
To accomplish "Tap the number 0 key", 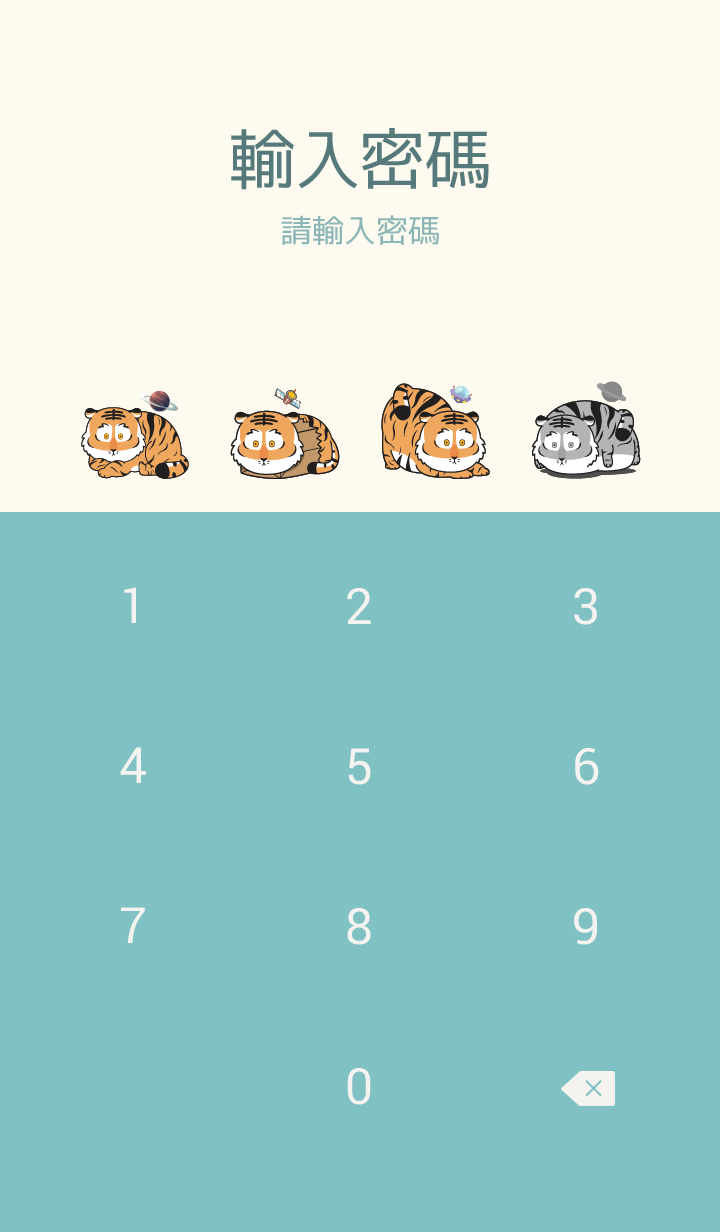I will point(359,1087).
